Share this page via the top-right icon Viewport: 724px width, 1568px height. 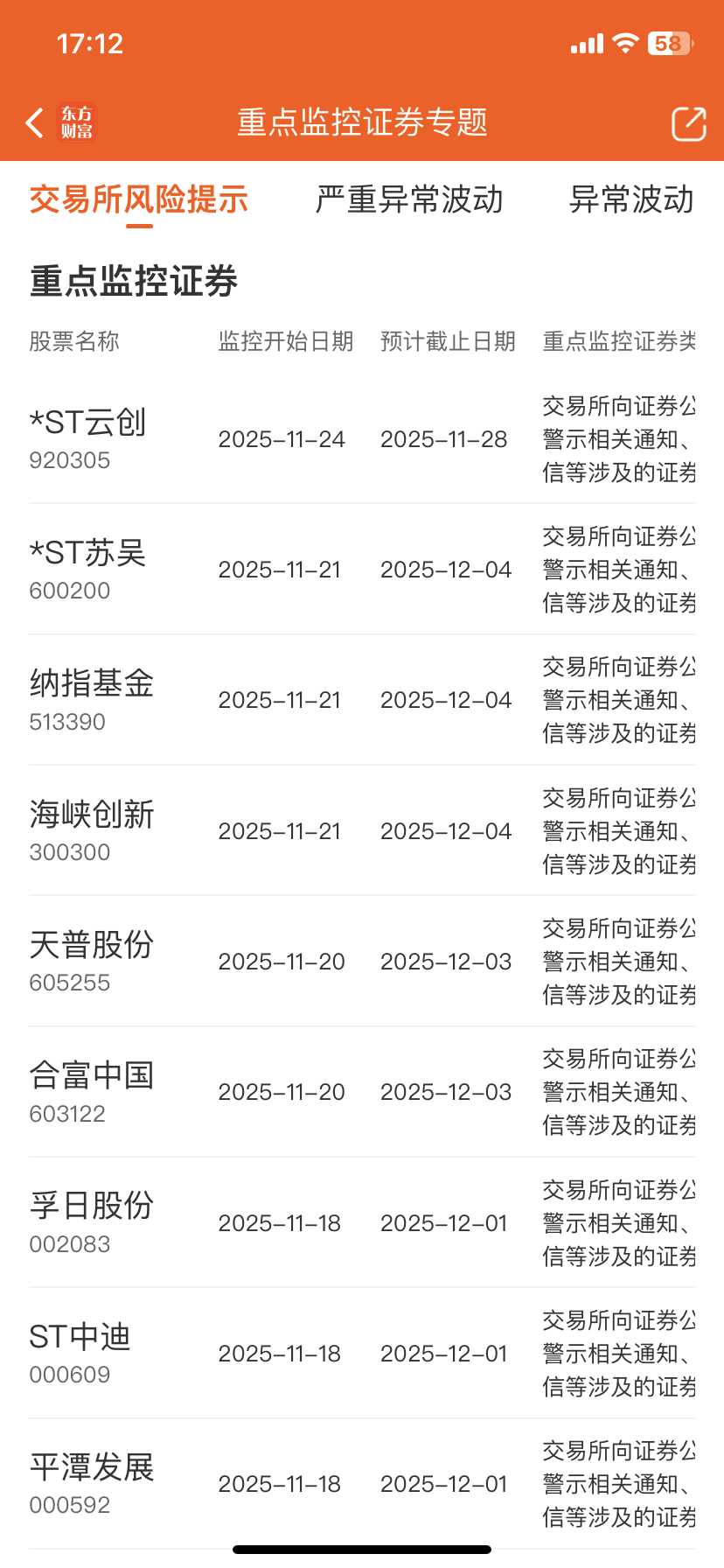pyautogui.click(x=688, y=123)
